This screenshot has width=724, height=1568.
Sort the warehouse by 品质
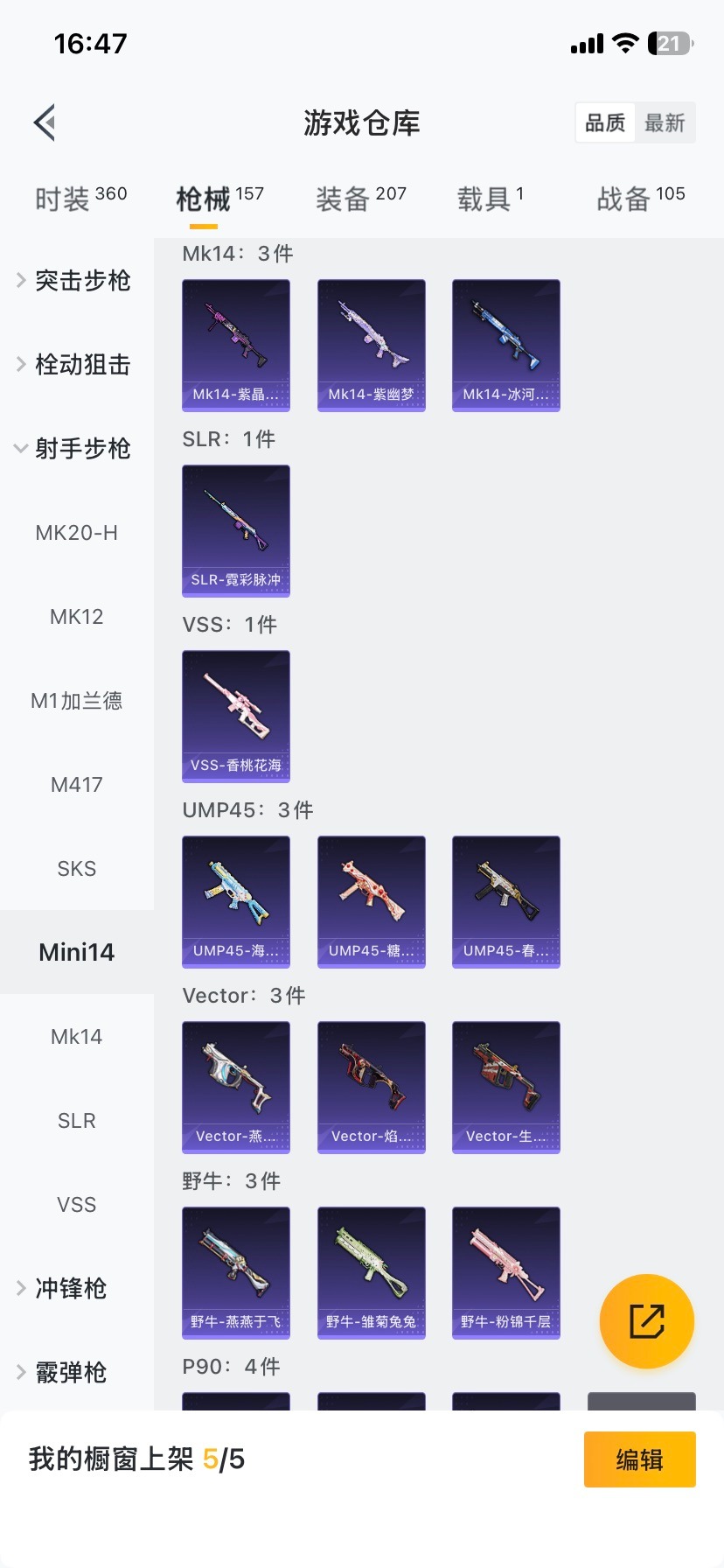click(x=605, y=122)
